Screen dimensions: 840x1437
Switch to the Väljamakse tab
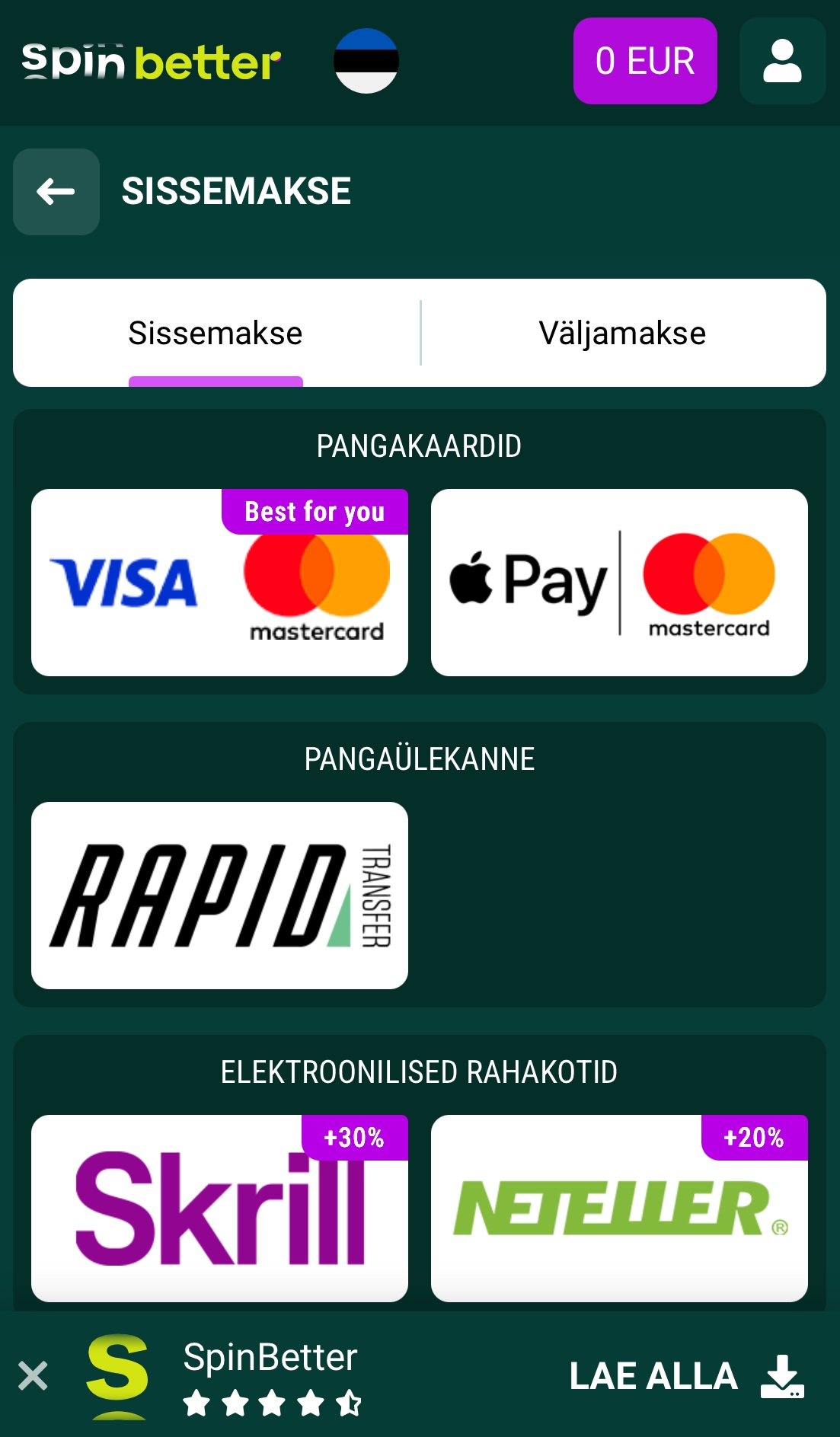[623, 331]
